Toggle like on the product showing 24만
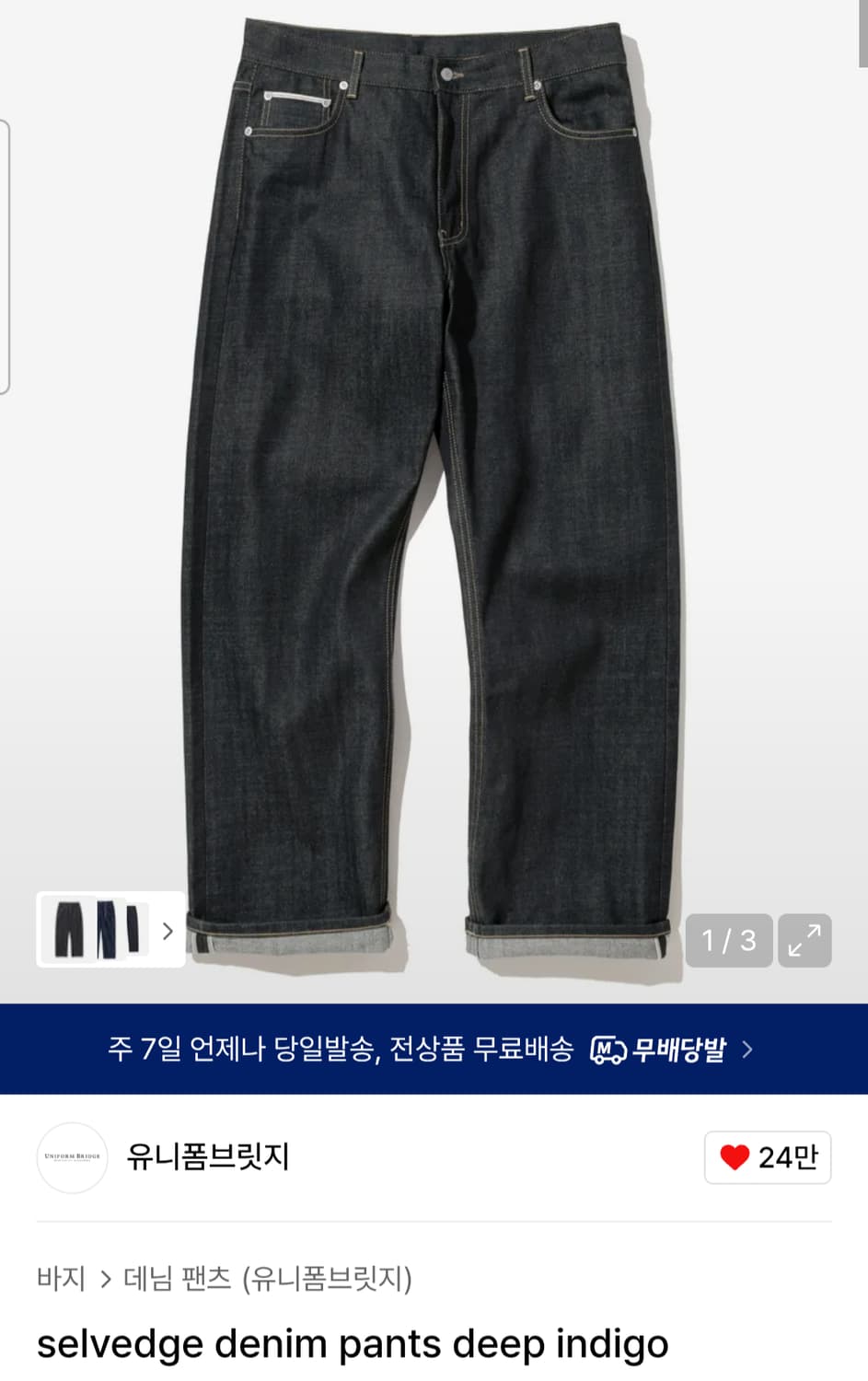This screenshot has height=1381, width=868. pos(767,1157)
